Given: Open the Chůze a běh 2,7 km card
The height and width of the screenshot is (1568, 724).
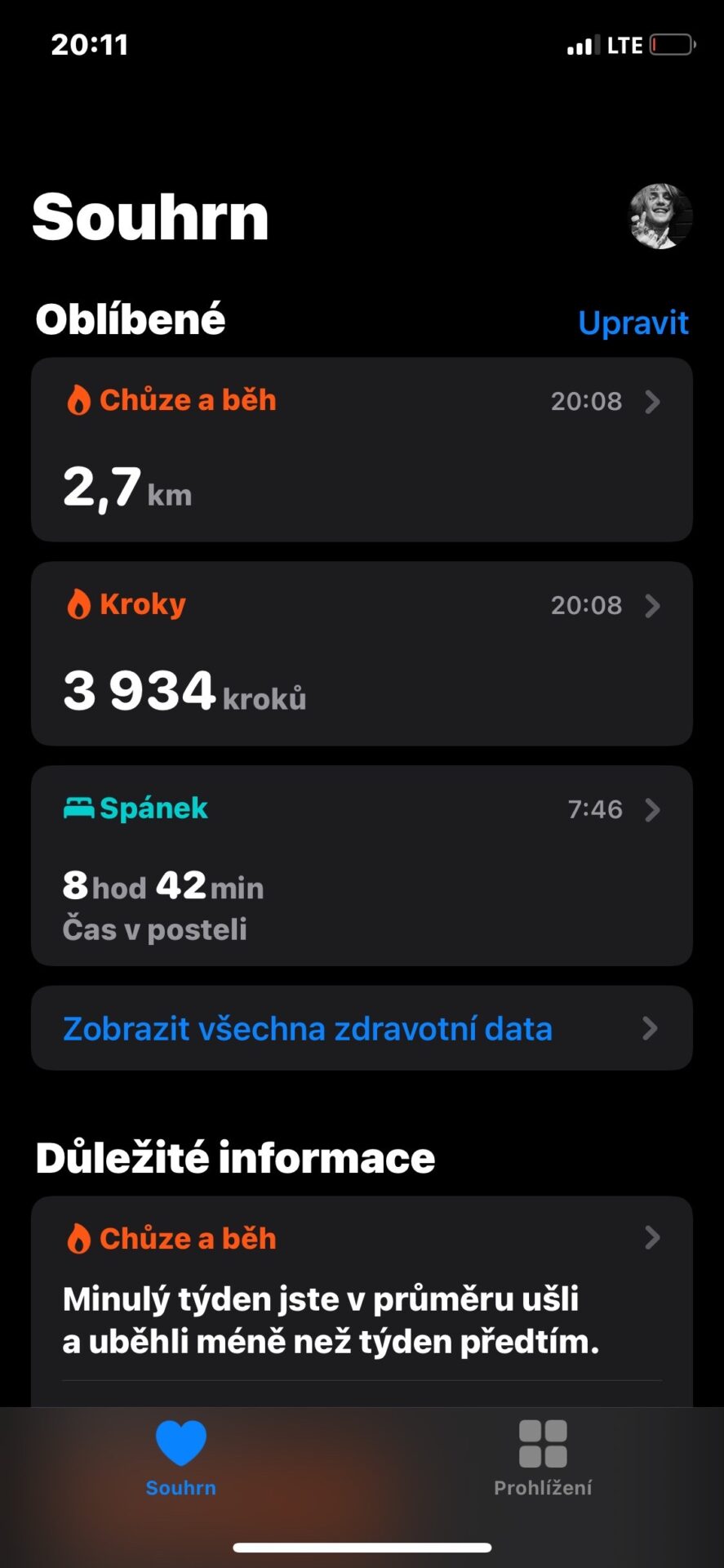Looking at the screenshot, I should (362, 450).
